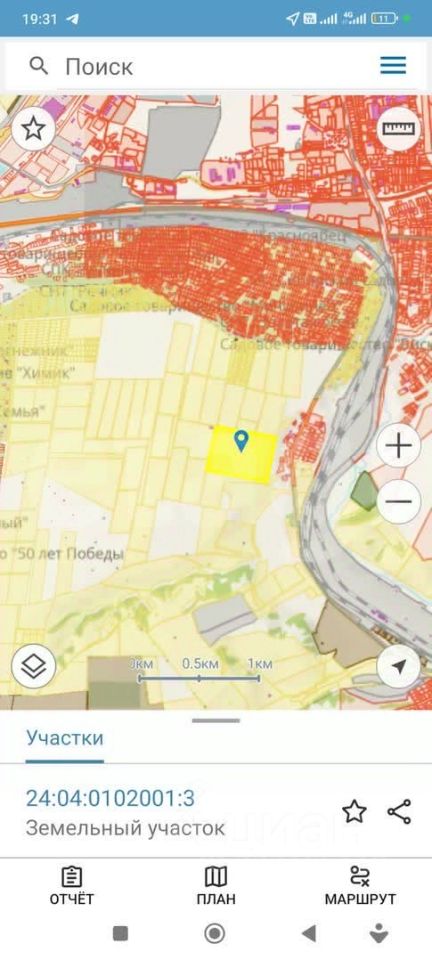Go to the system home screen

click(215, 933)
